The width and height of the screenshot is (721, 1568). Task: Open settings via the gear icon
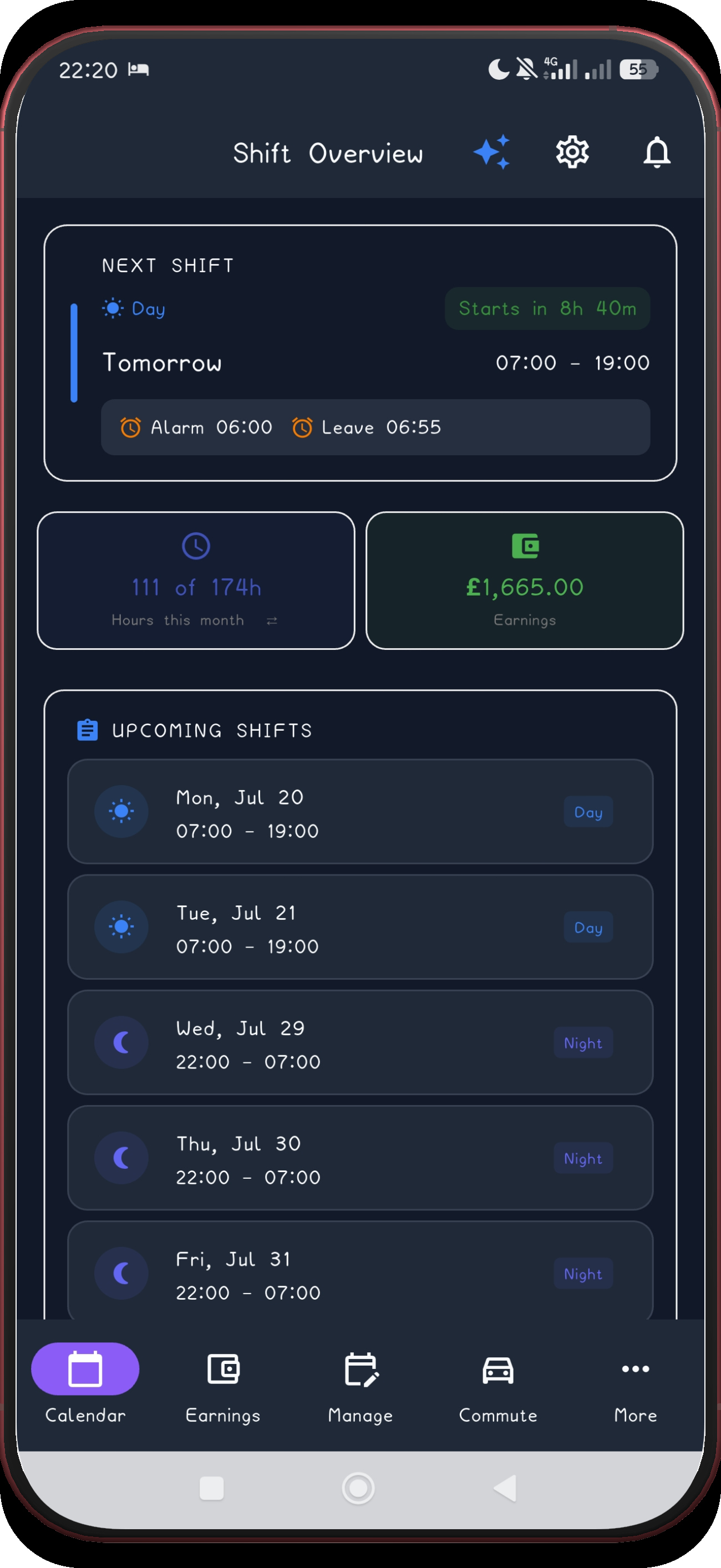[x=572, y=152]
